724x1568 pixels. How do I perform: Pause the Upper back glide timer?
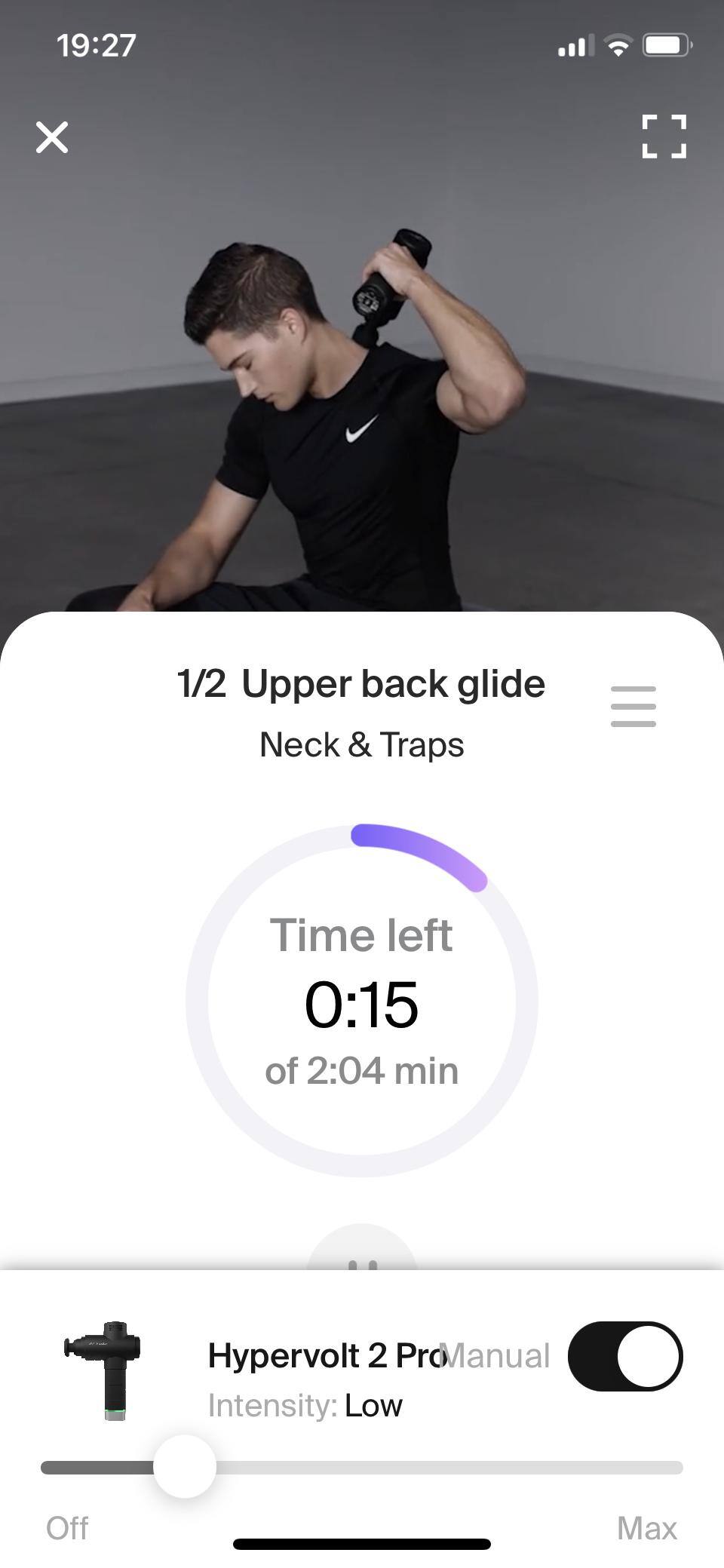362,1252
